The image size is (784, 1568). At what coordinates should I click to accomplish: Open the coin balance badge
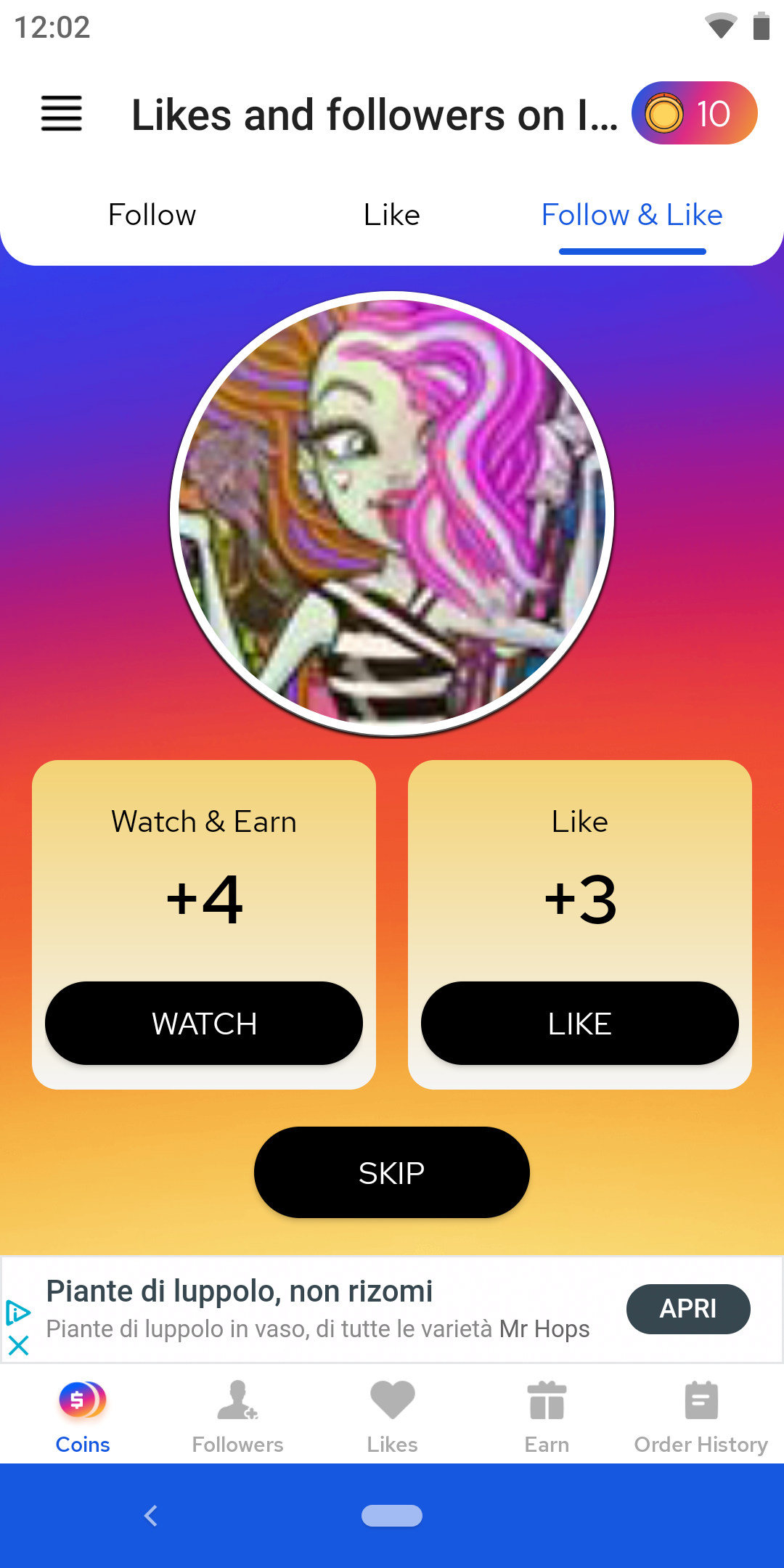694,113
